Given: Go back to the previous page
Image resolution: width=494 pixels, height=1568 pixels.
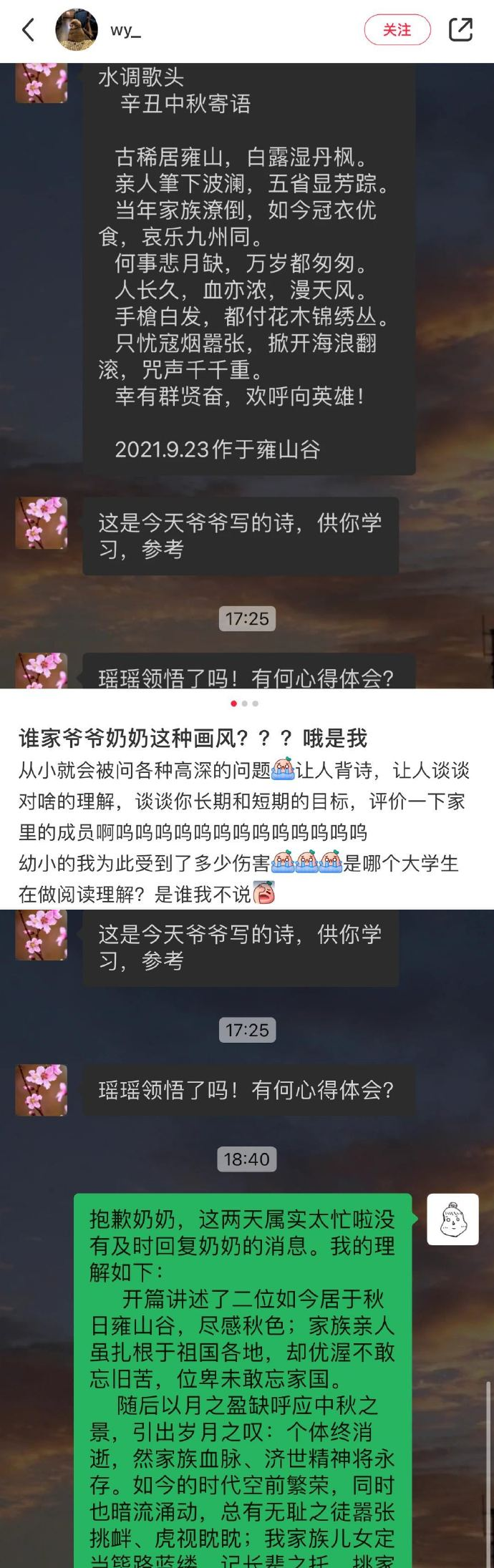Looking at the screenshot, I should [x=29, y=30].
